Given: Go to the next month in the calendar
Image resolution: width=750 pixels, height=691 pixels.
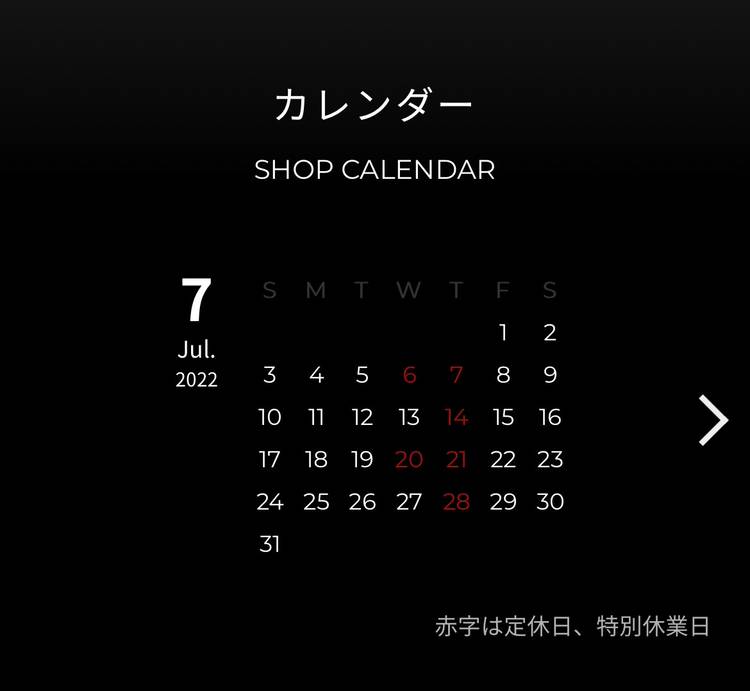Looking at the screenshot, I should click(713, 420).
